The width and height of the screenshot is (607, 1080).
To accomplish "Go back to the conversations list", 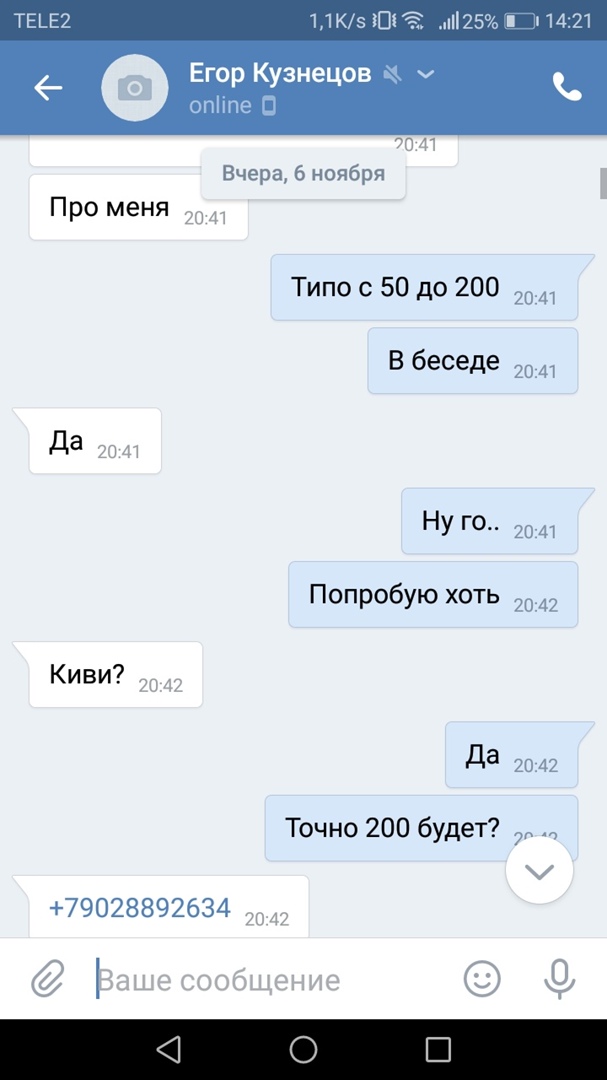I will click(48, 88).
